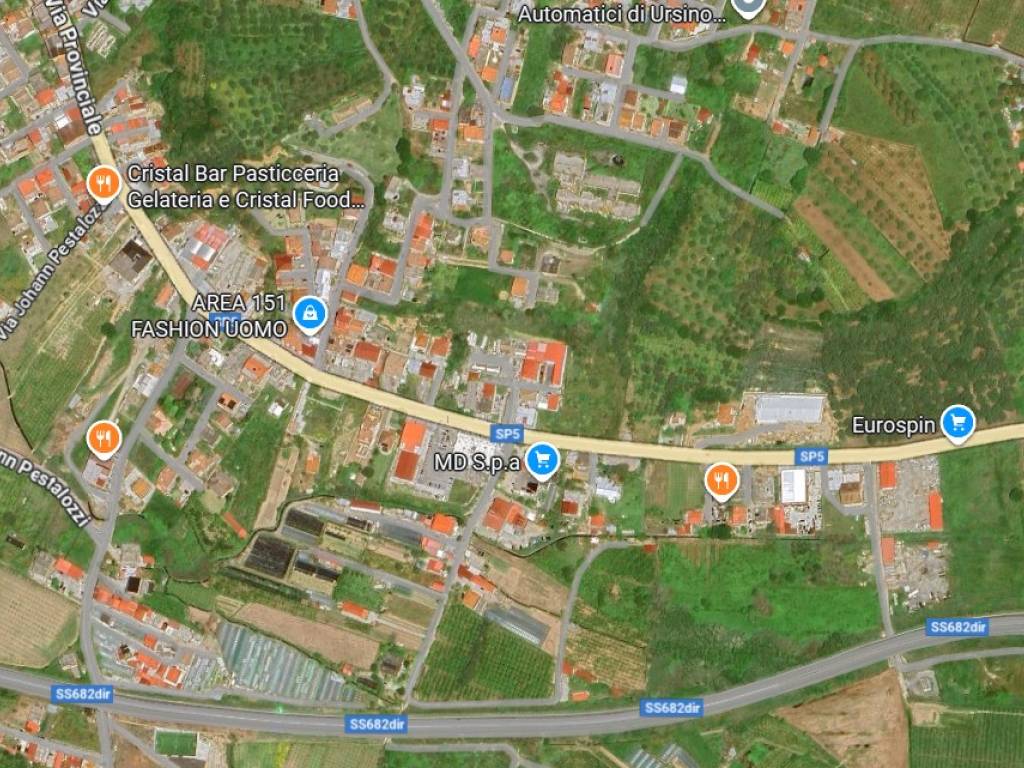Open the Eurospin shopping cart marker
This screenshot has height=768, width=1024.
(x=958, y=423)
